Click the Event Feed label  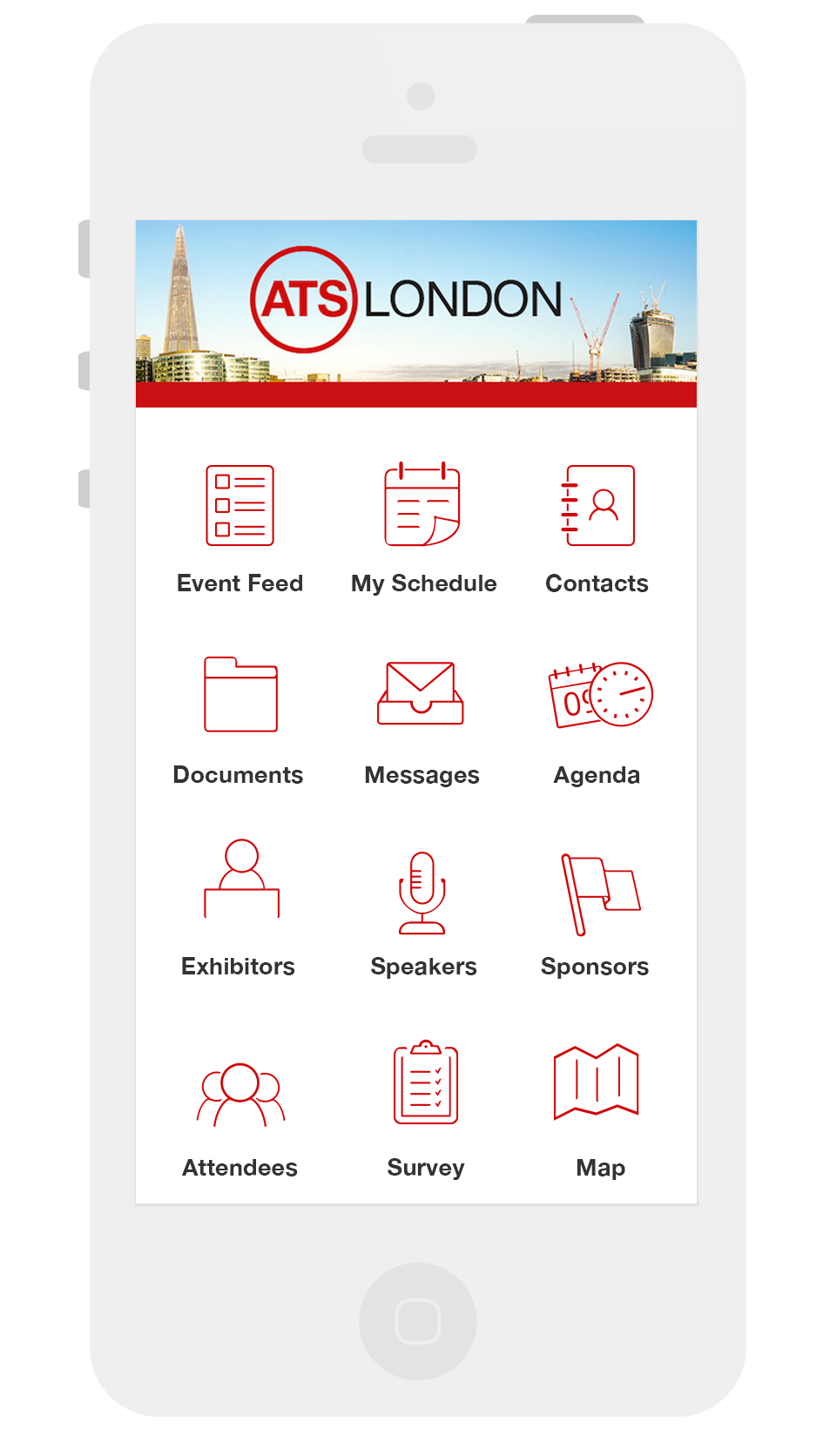[239, 583]
